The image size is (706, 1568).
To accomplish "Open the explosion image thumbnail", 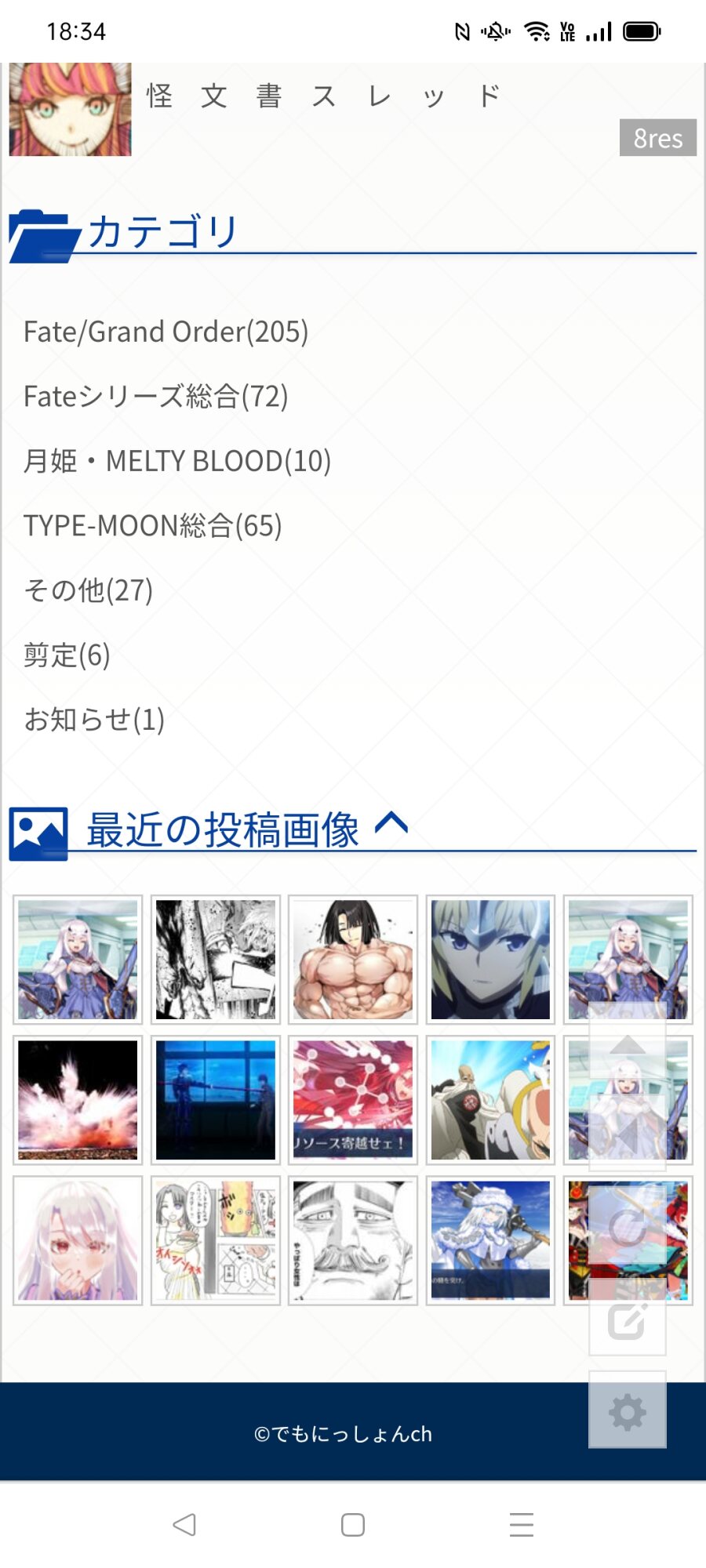I will click(x=78, y=1100).
